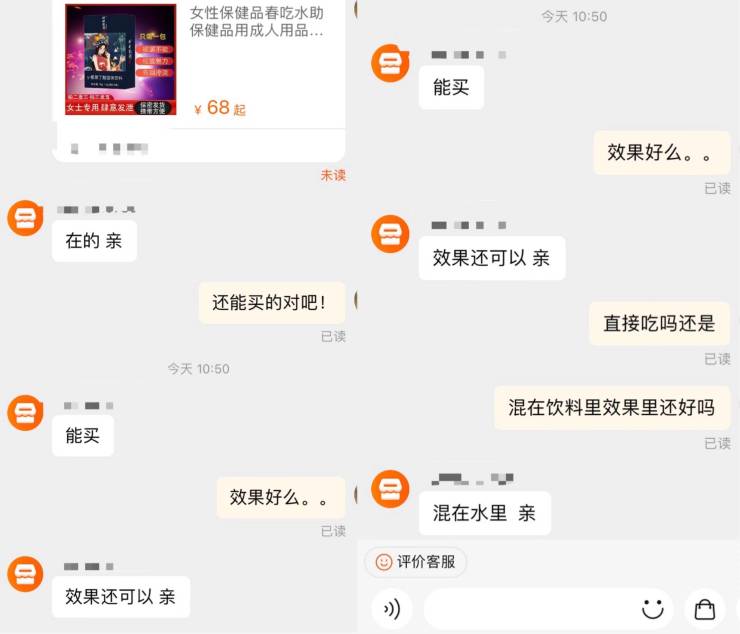This screenshot has height=634, width=740.
Task: Switch to voice input
Action: [391, 608]
